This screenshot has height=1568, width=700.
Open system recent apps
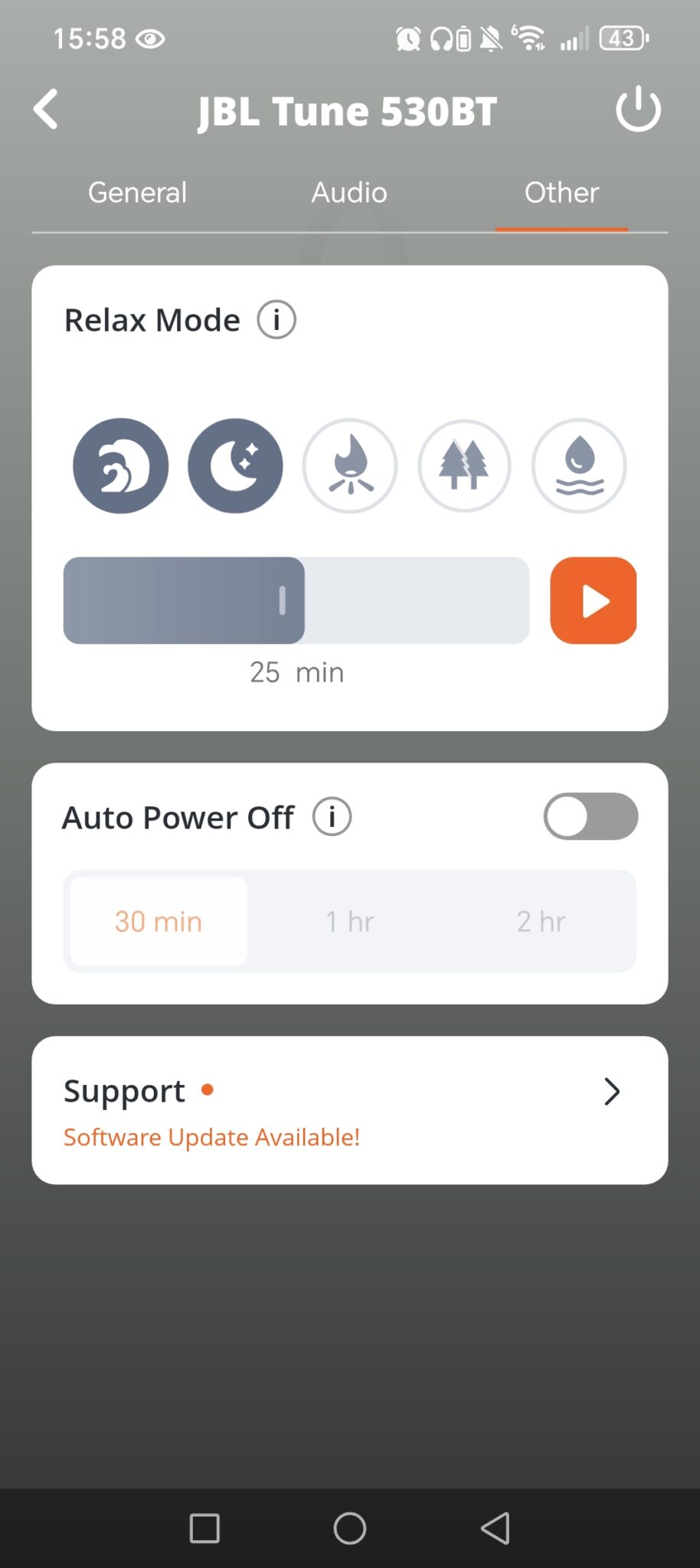[204, 1528]
